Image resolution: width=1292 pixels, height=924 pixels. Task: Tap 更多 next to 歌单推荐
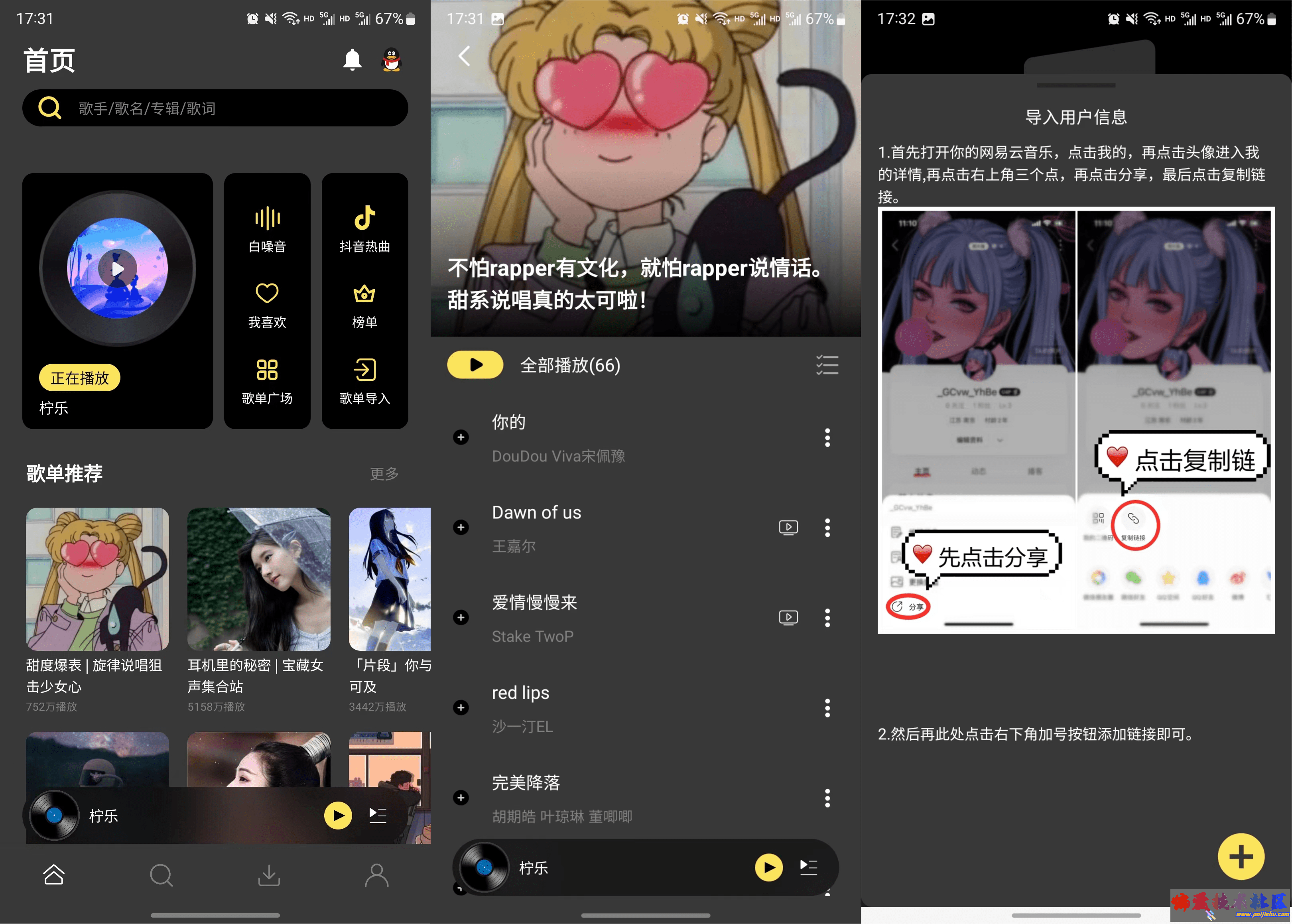384,473
